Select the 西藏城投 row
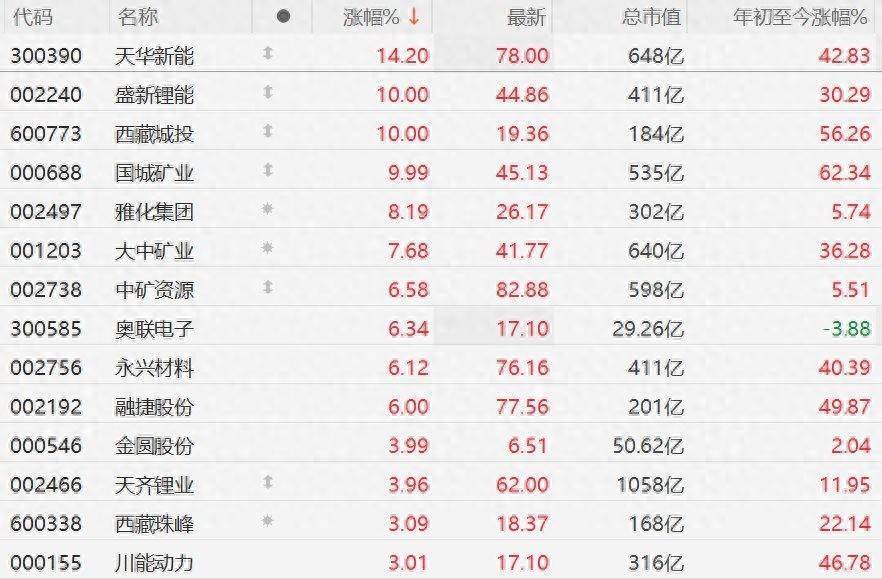Screen dimensions: 882x579 pos(154,134)
